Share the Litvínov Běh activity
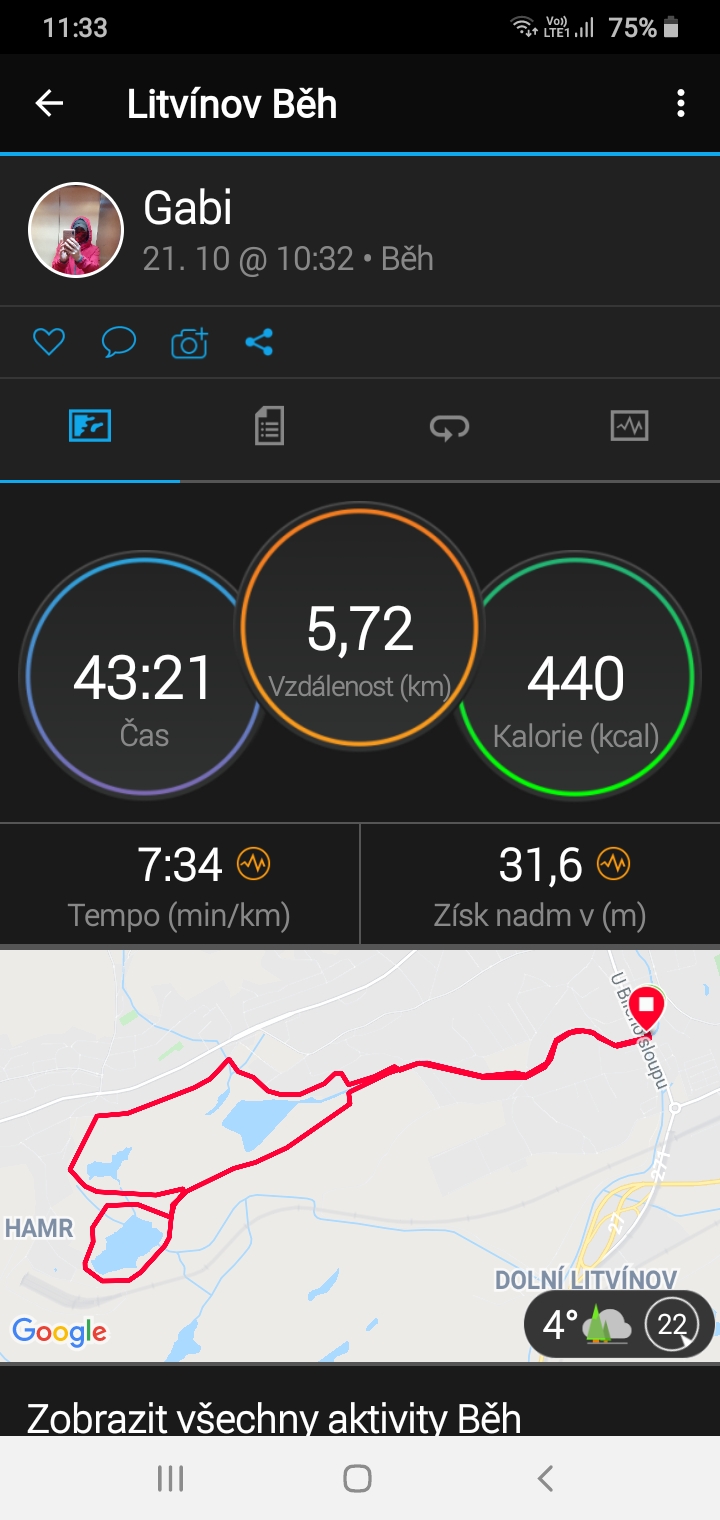The height and width of the screenshot is (1520, 720). pyautogui.click(x=259, y=343)
